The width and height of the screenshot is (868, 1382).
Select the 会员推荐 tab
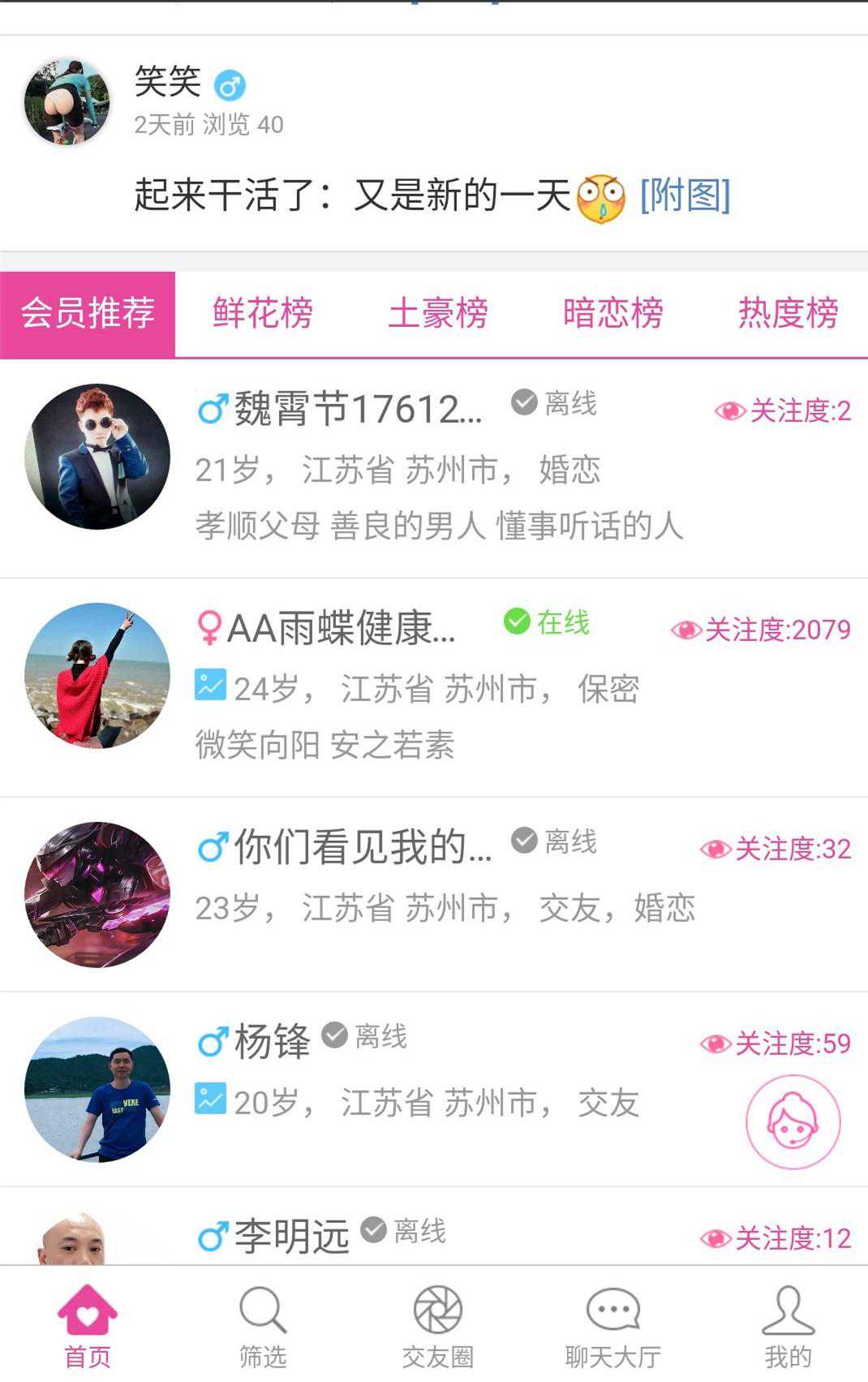tap(88, 314)
